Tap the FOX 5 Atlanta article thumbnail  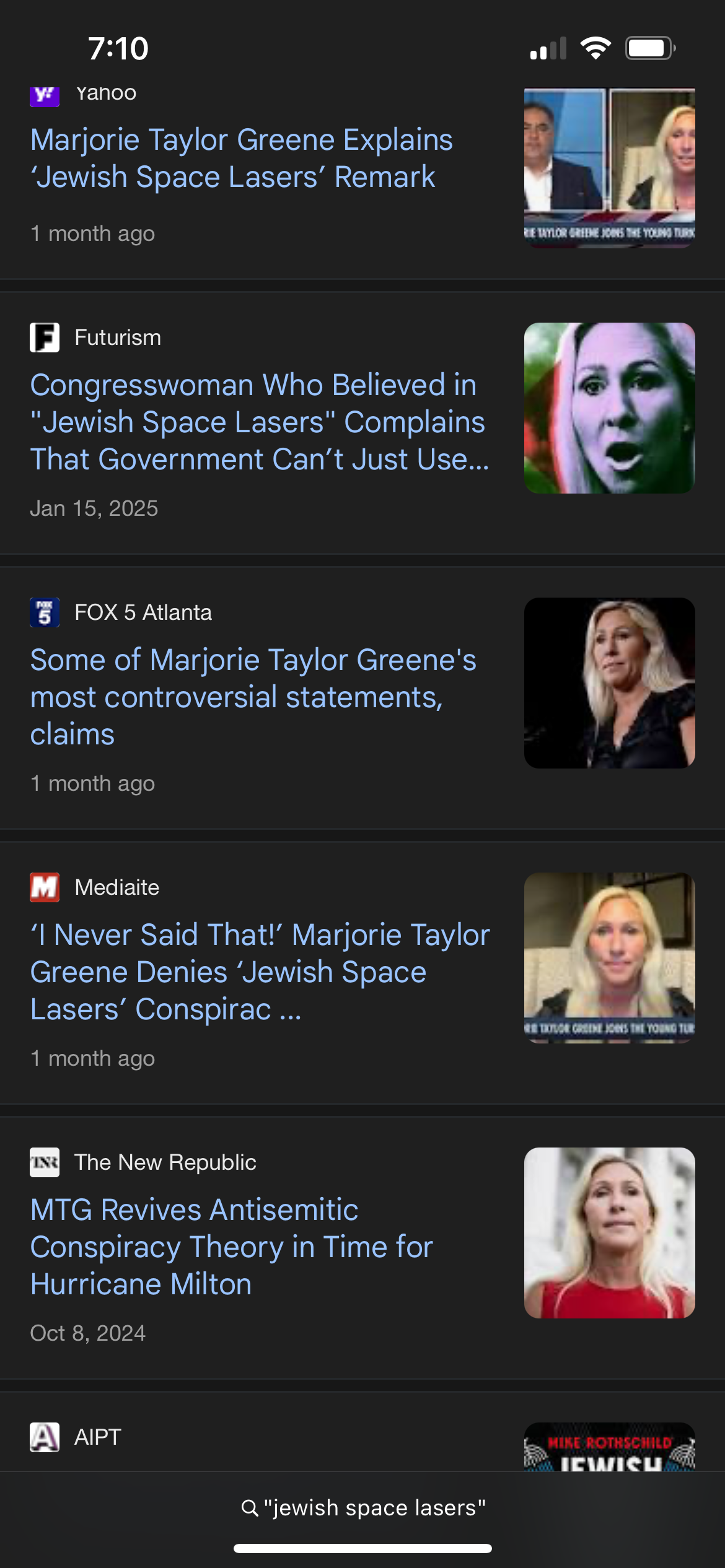pyautogui.click(x=610, y=683)
